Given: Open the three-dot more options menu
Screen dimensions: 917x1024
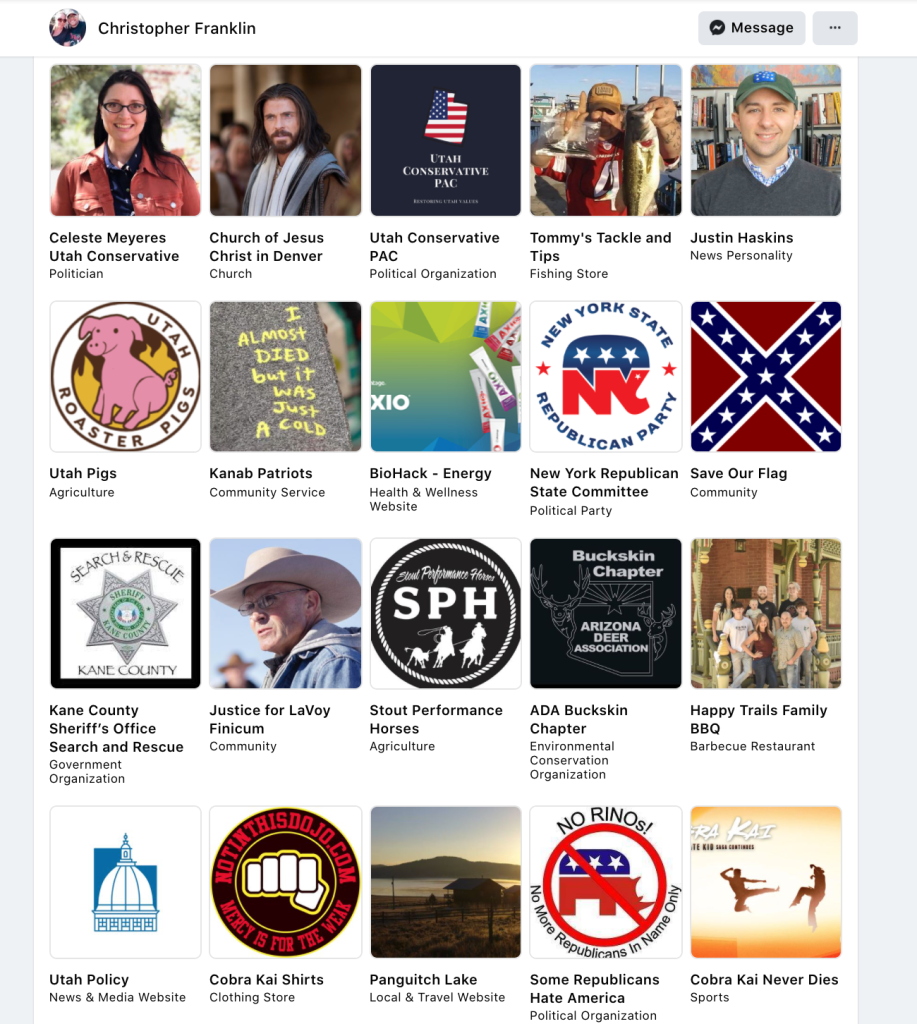Looking at the screenshot, I should pos(834,28).
